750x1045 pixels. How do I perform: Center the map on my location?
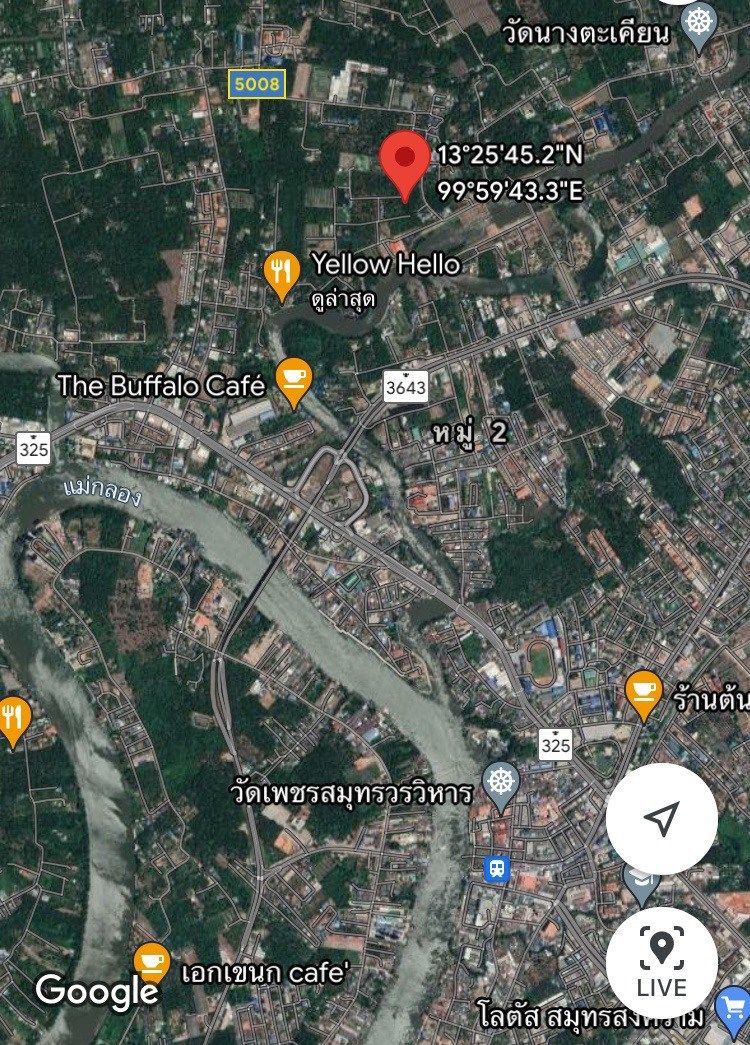pos(661,819)
